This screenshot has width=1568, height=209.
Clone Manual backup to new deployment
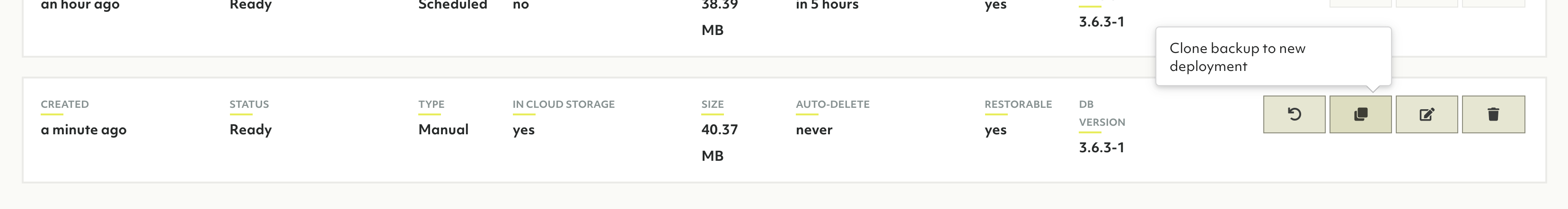click(1360, 114)
